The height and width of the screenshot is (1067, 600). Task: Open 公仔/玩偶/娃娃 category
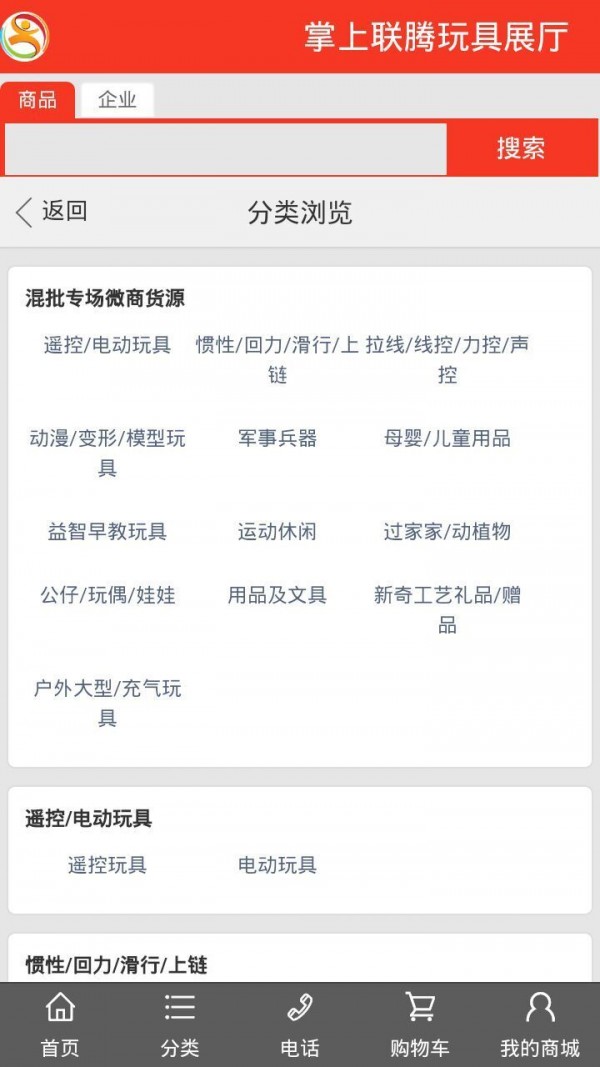click(107, 595)
